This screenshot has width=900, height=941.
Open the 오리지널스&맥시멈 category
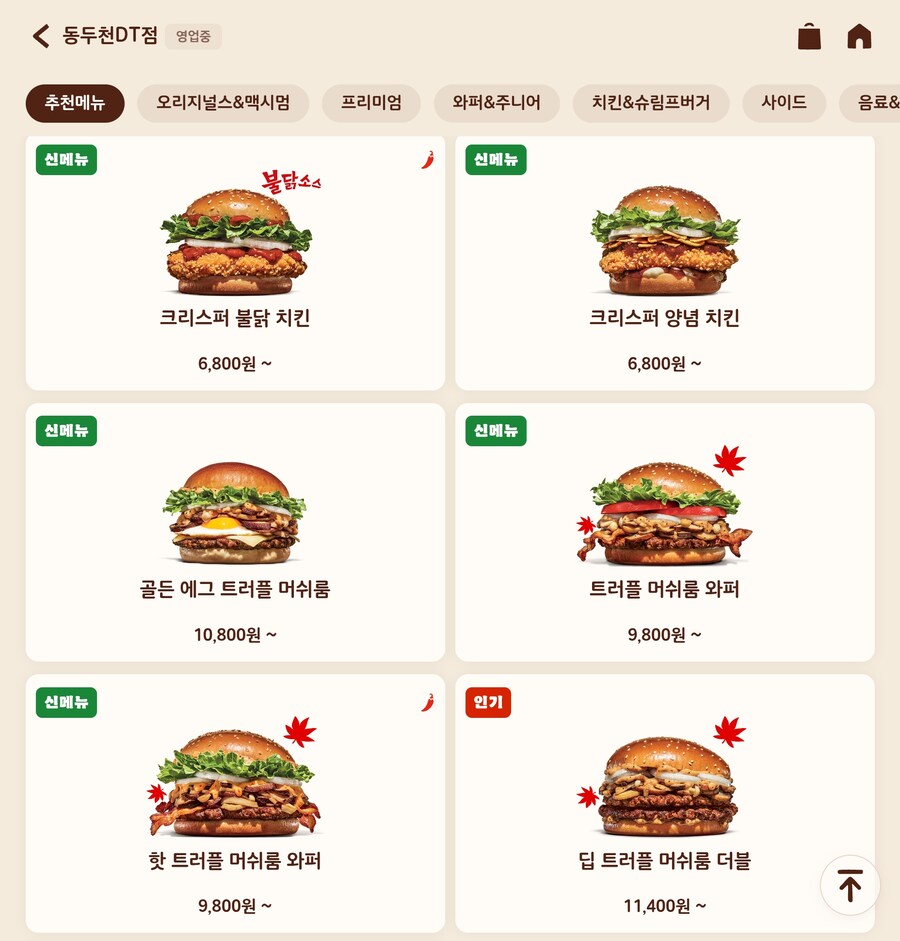tap(222, 103)
